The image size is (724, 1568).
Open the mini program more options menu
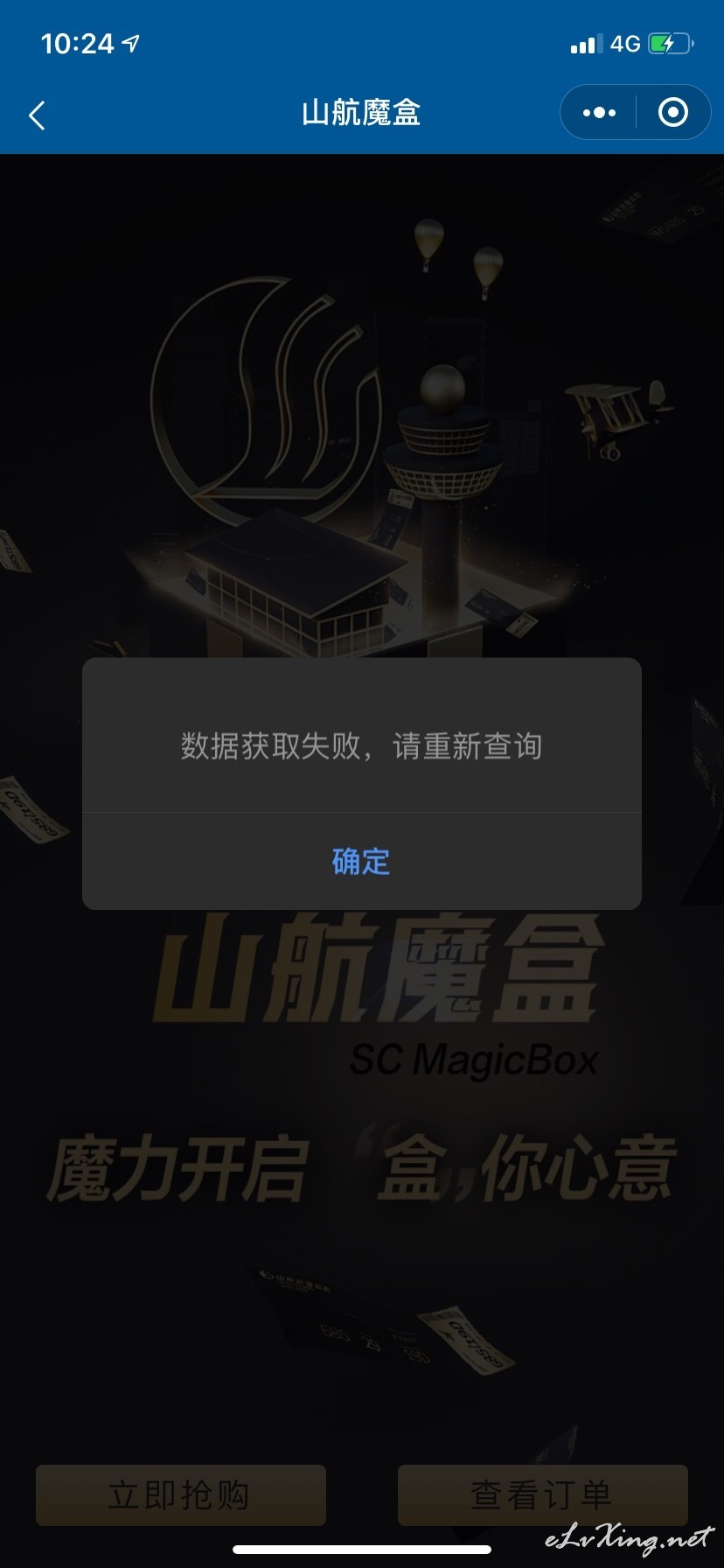[599, 113]
